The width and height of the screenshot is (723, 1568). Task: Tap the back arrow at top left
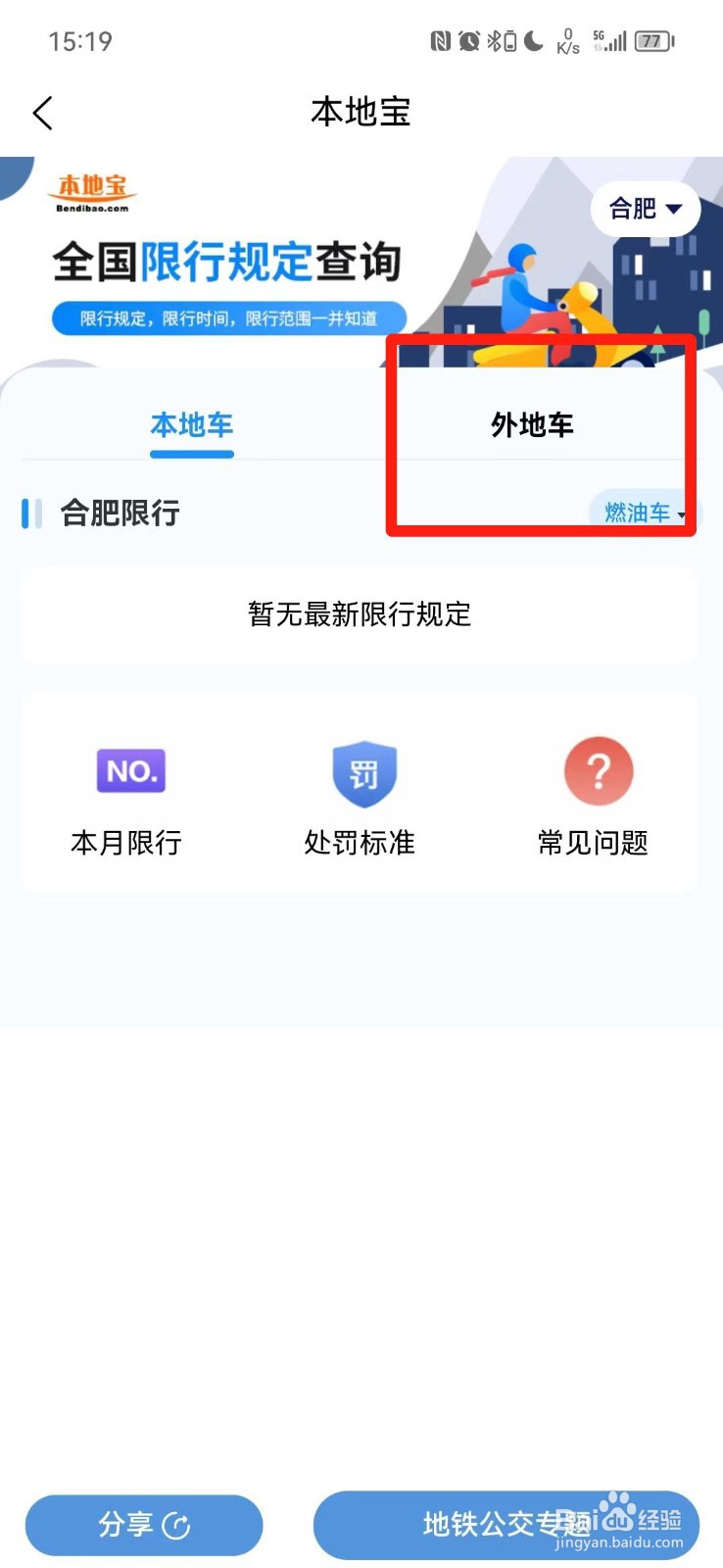tap(42, 113)
